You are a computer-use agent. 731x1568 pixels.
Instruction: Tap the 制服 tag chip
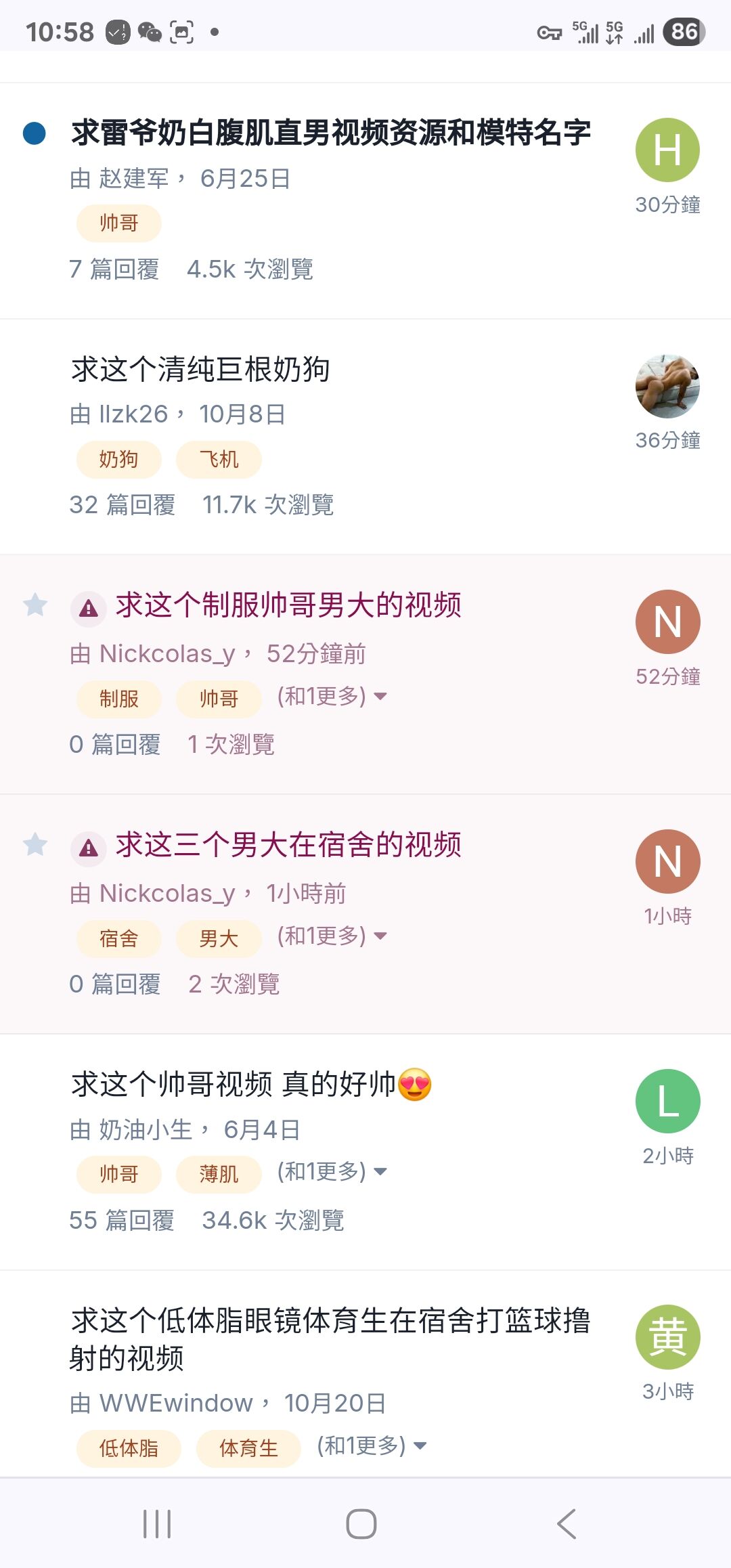point(118,699)
